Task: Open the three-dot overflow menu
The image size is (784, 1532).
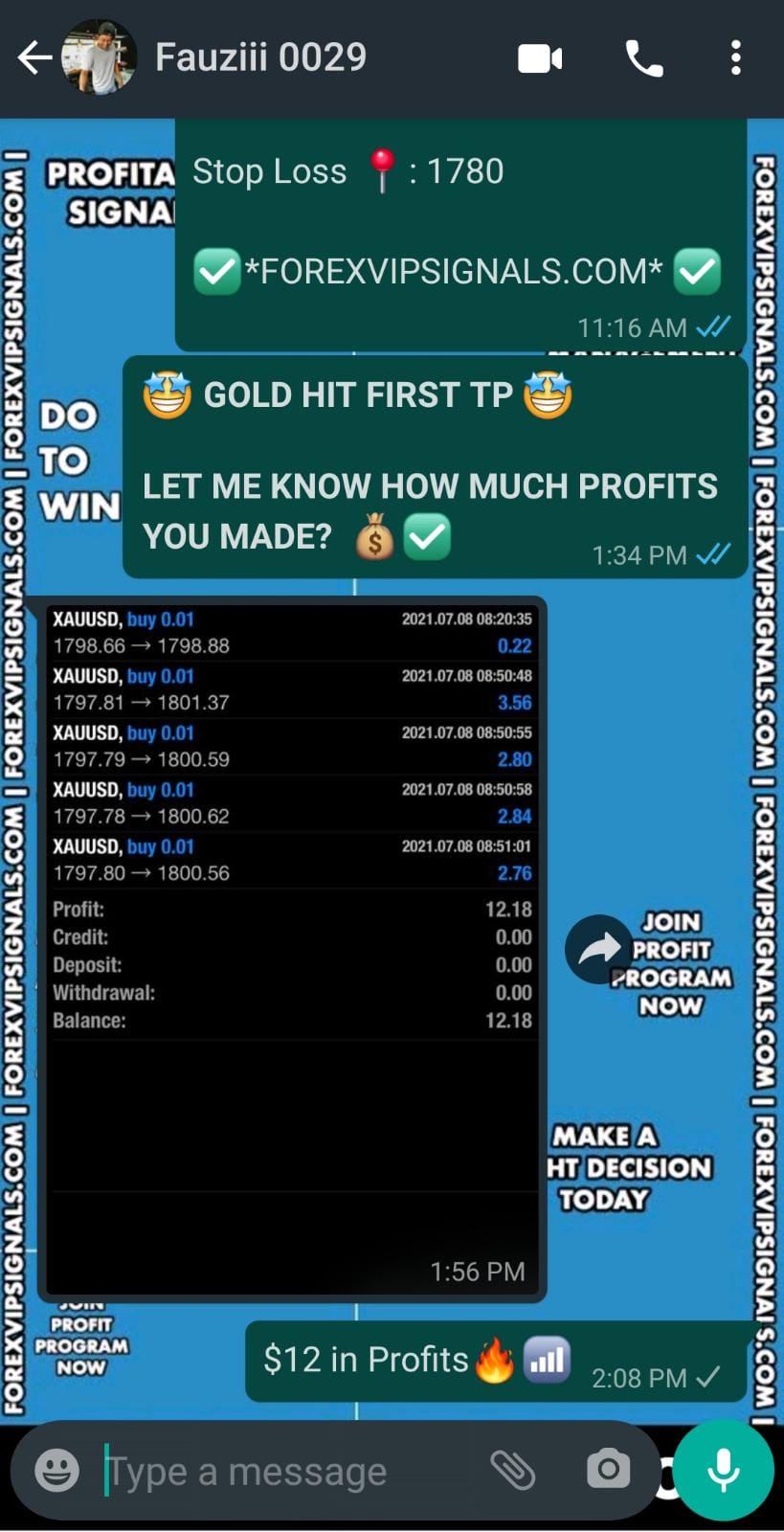Action: coord(735,58)
